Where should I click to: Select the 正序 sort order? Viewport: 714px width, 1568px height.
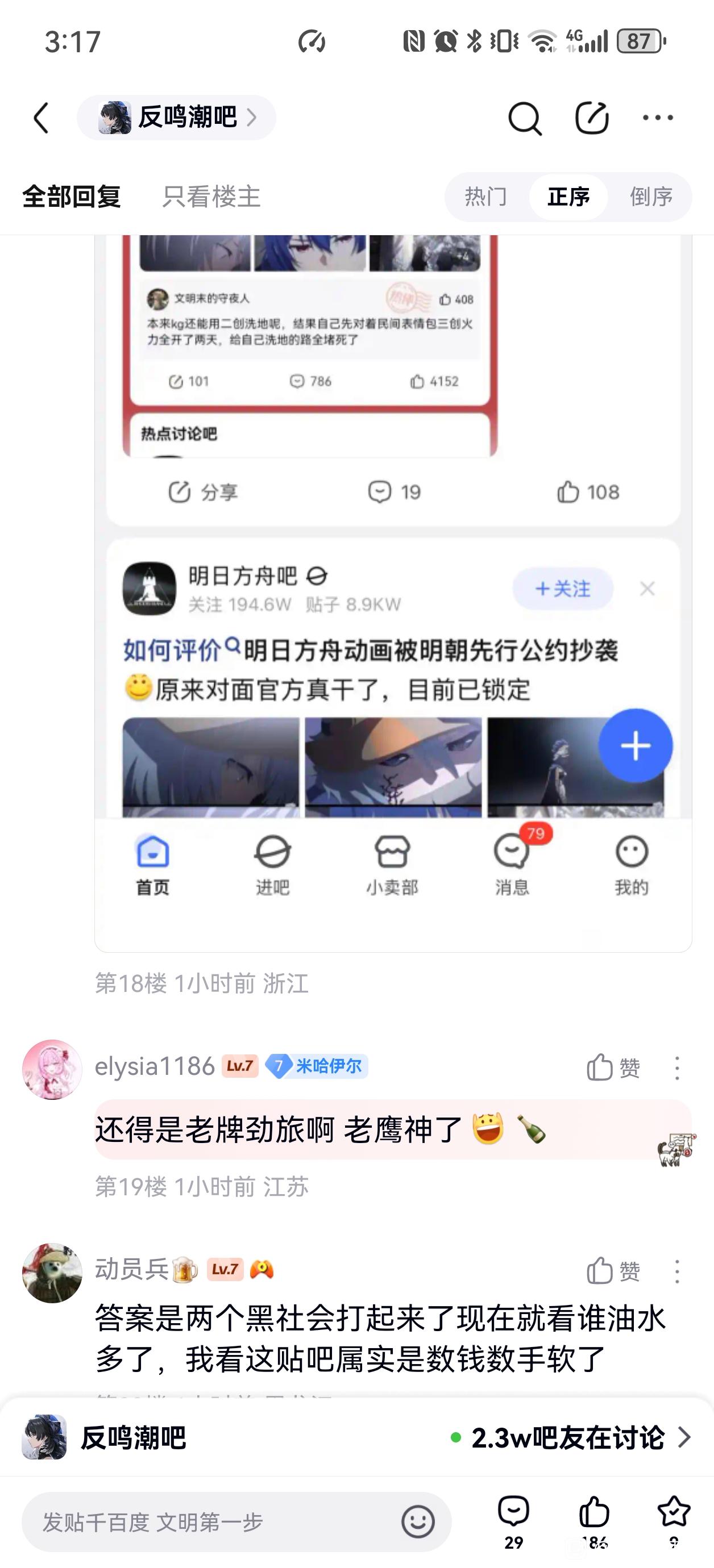tap(568, 197)
